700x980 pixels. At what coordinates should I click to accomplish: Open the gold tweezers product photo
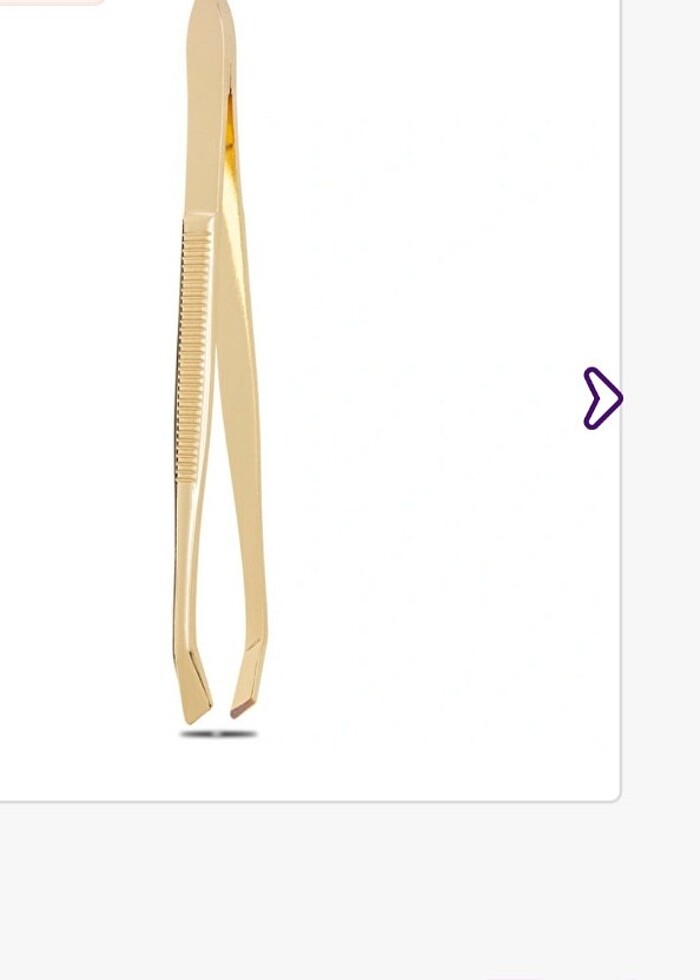coord(220,370)
